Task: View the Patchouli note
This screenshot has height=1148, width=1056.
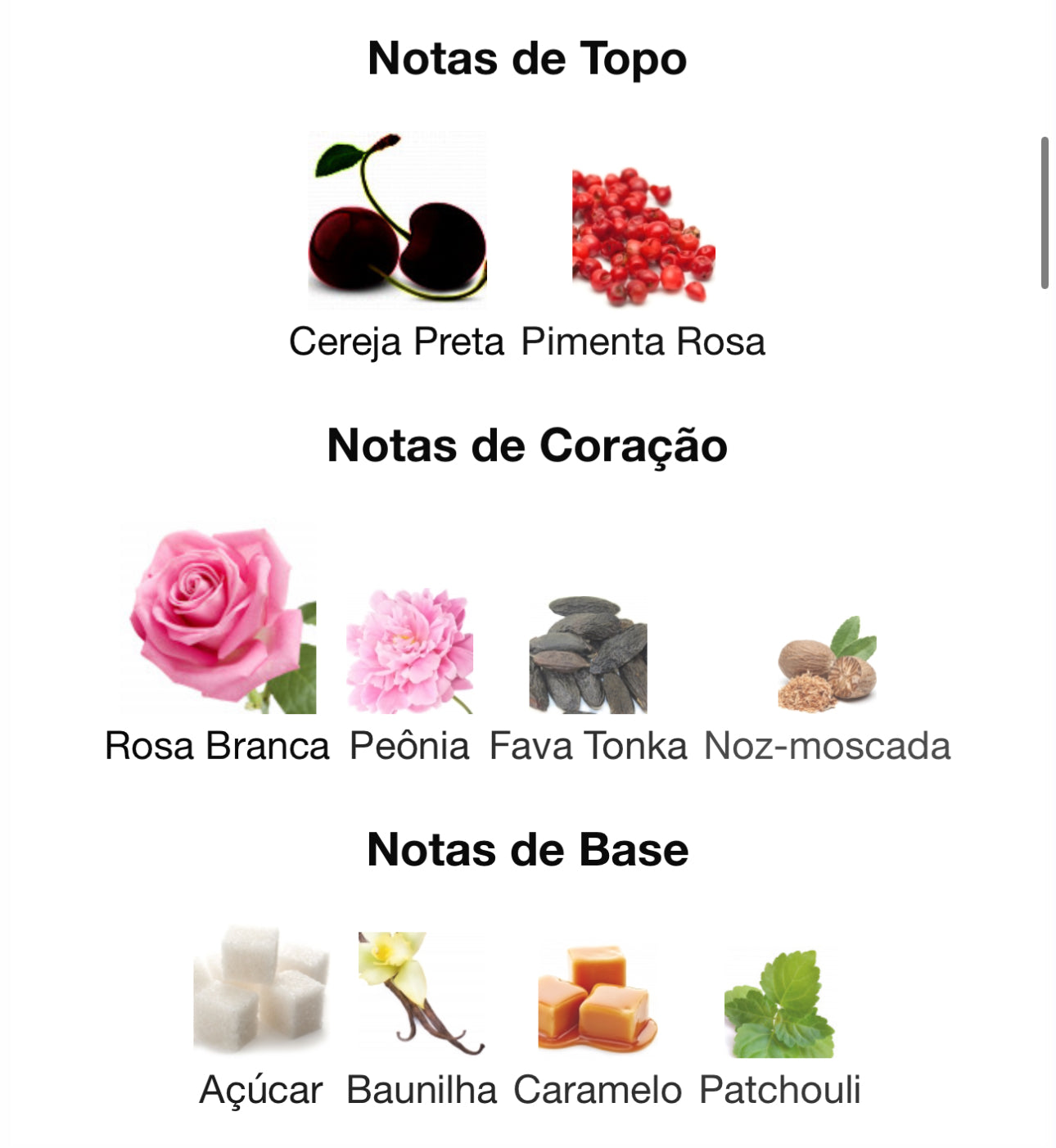Action: click(x=779, y=1002)
